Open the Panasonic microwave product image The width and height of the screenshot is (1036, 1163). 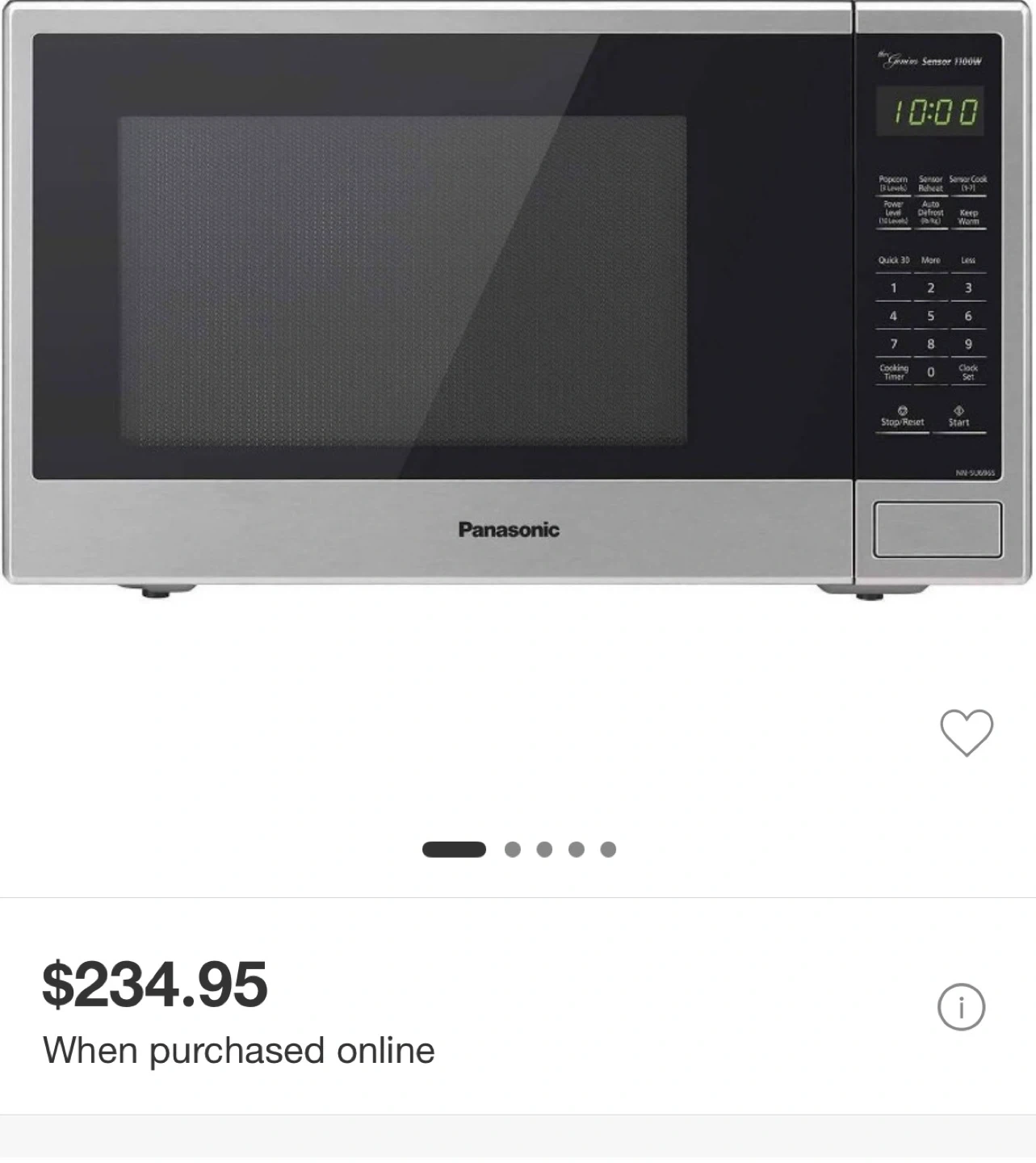tap(517, 299)
